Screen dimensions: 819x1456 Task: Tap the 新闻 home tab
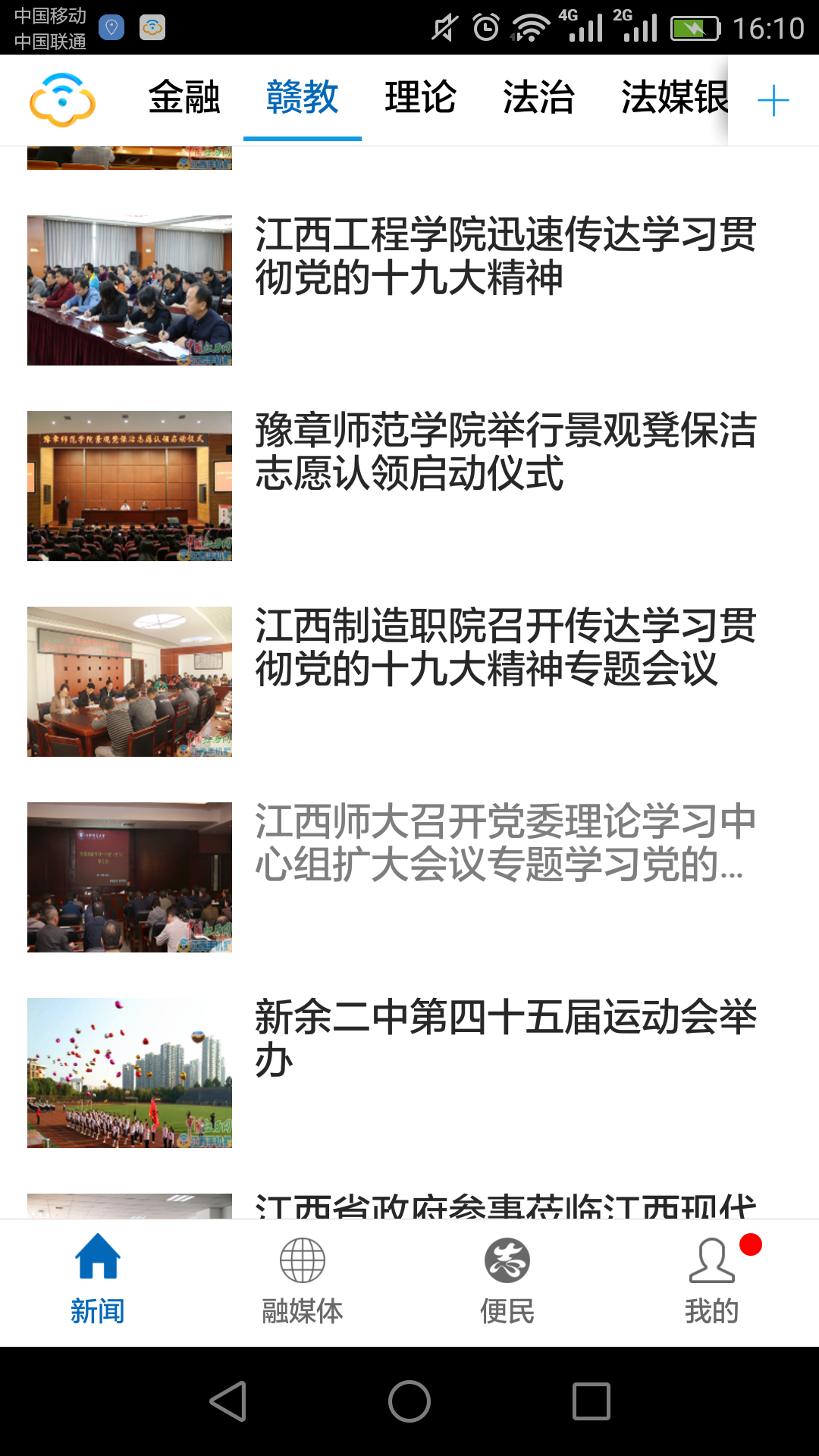(98, 1282)
